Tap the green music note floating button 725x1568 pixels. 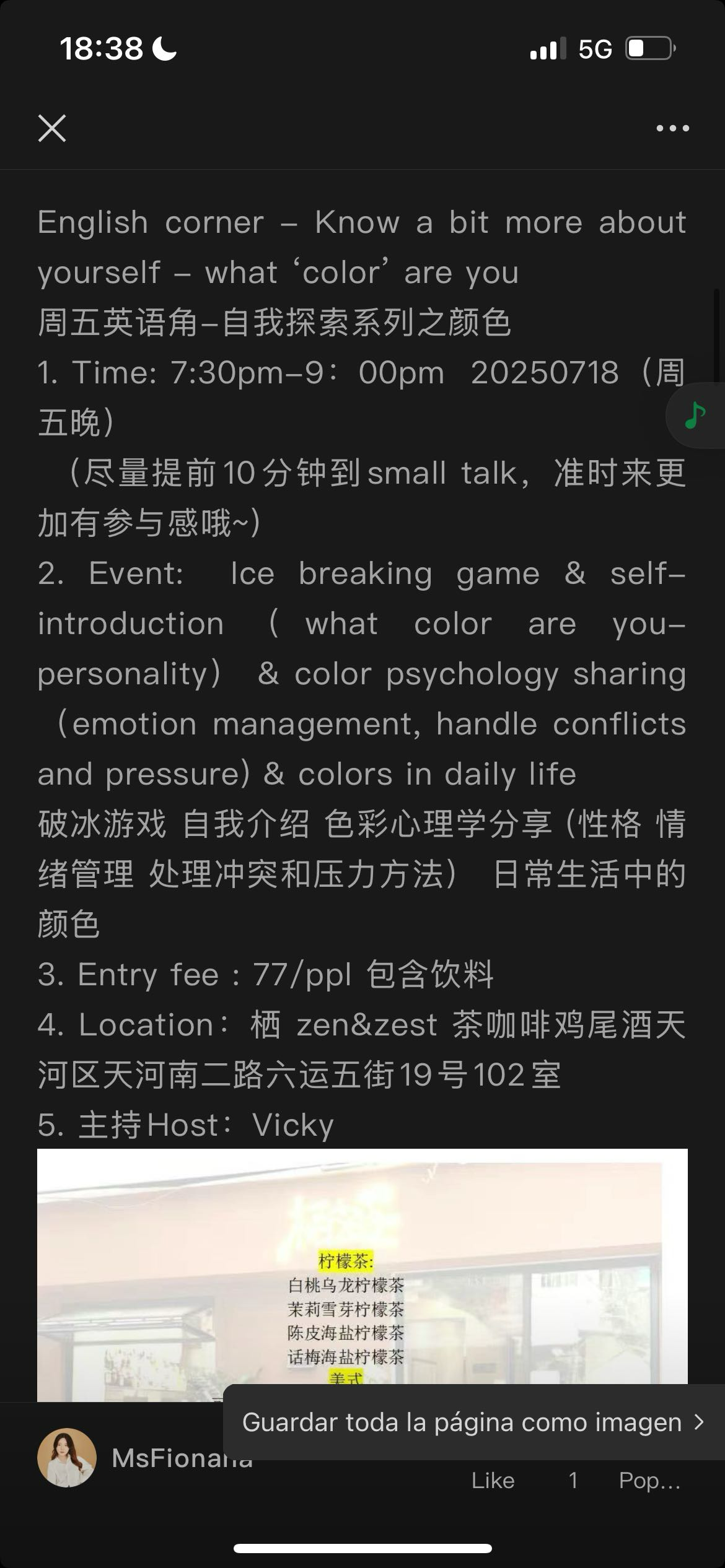coord(695,415)
